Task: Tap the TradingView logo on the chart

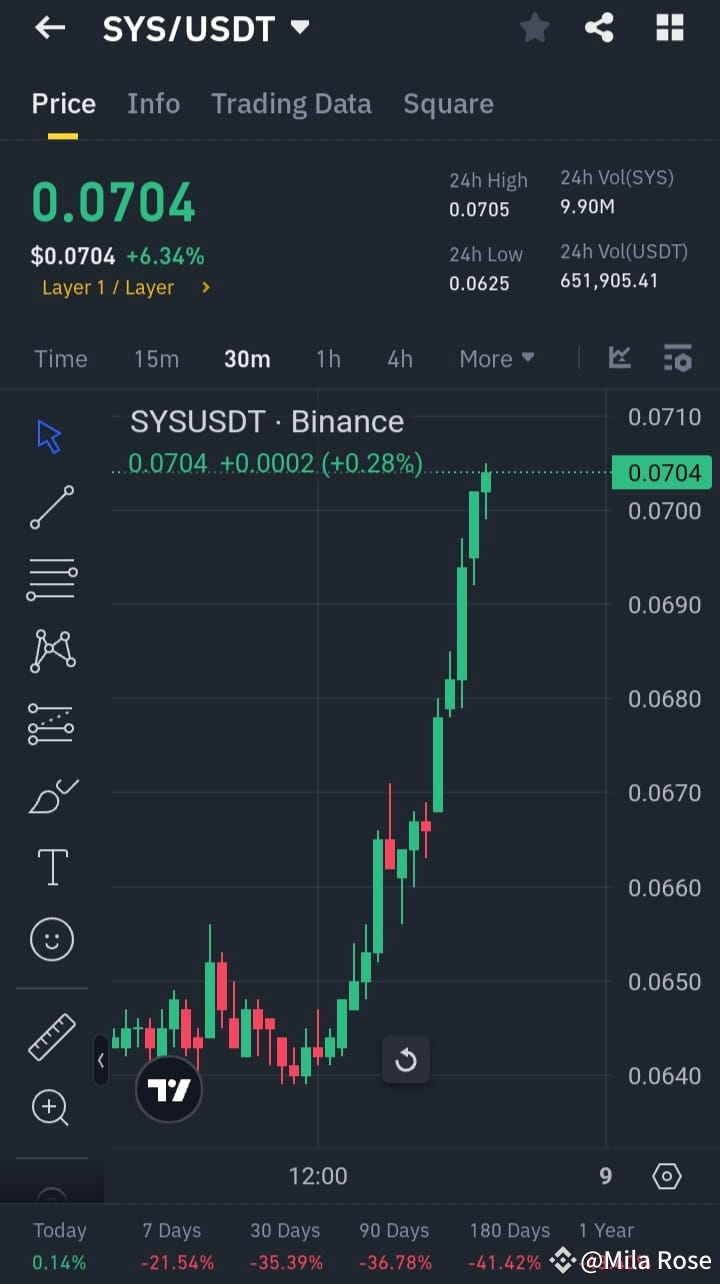Action: click(x=168, y=1088)
